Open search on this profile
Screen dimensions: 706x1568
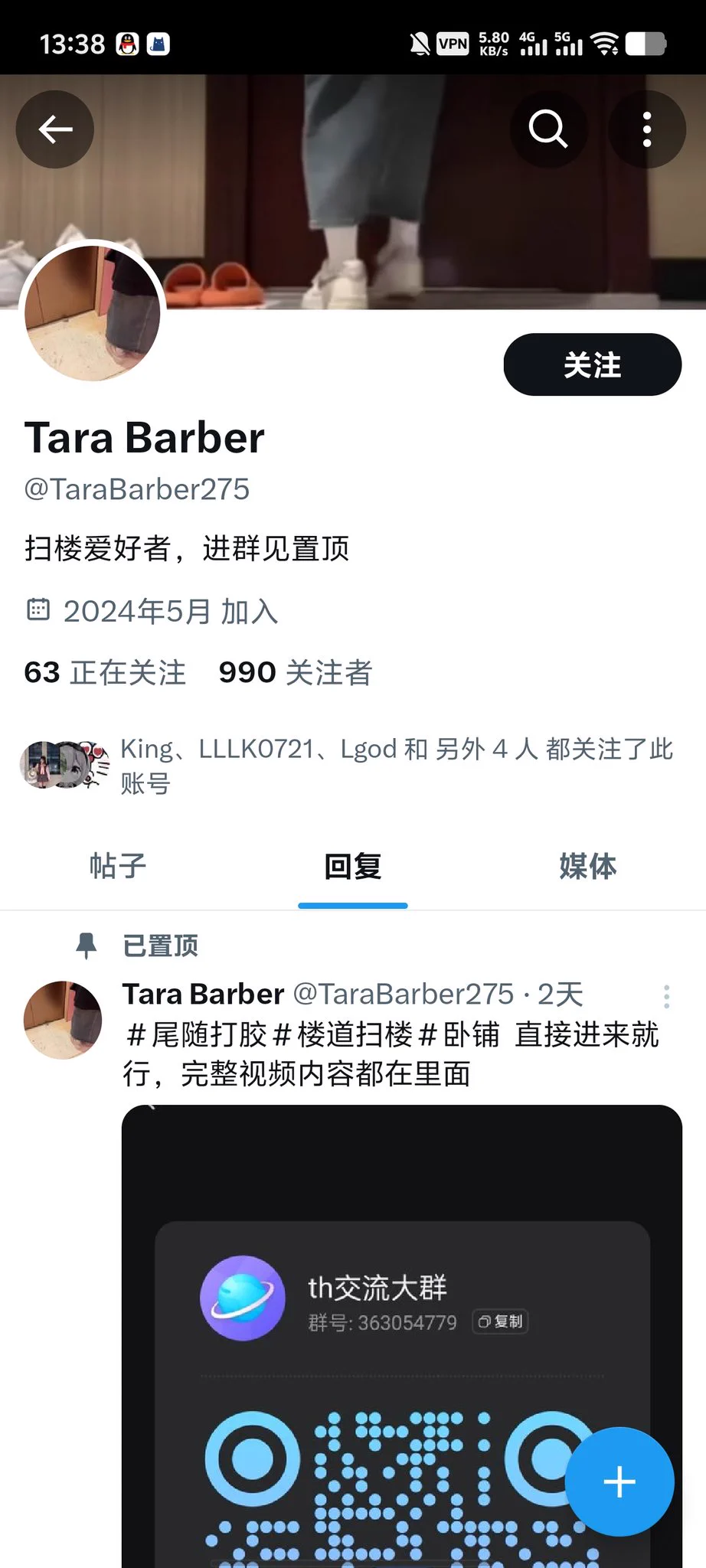(548, 129)
